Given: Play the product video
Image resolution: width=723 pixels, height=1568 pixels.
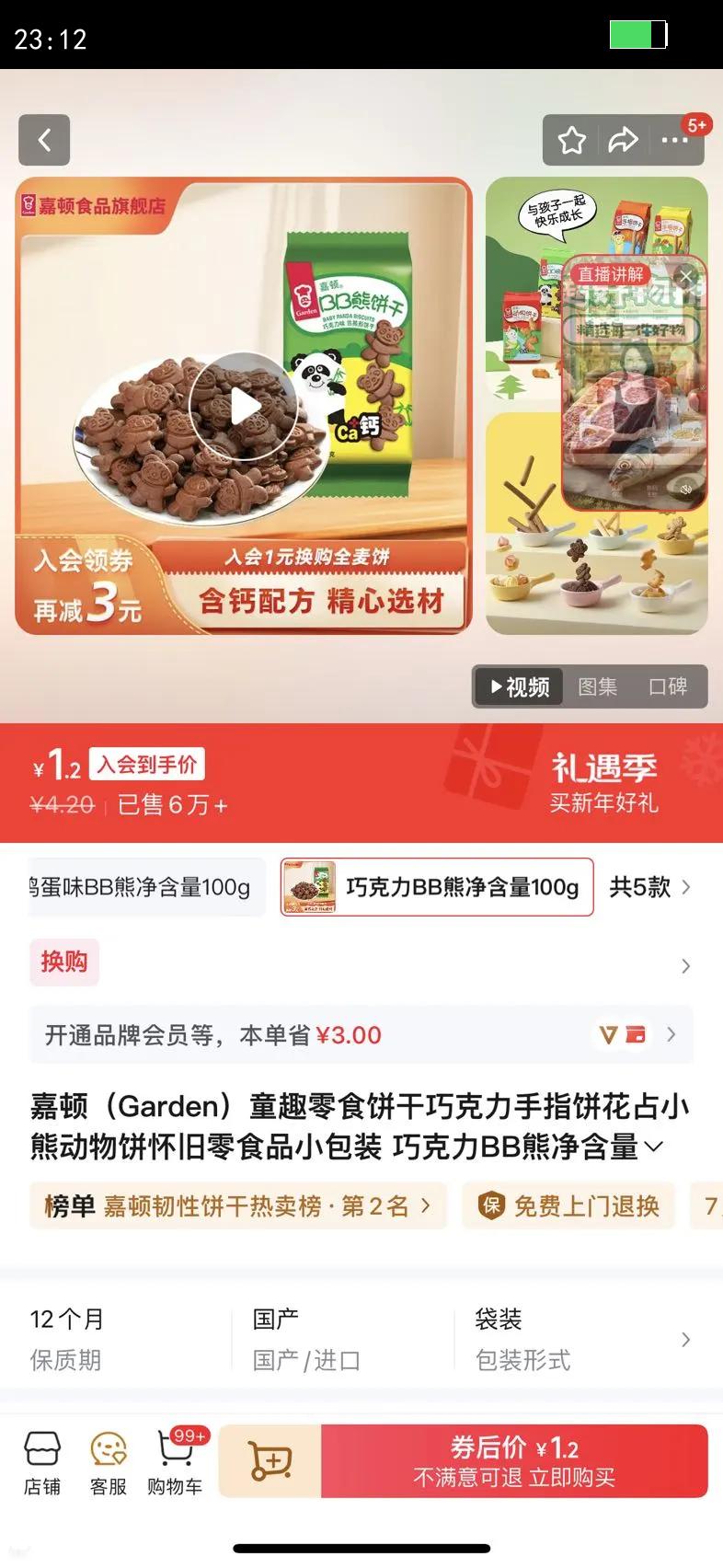Looking at the screenshot, I should pyautogui.click(x=243, y=407).
